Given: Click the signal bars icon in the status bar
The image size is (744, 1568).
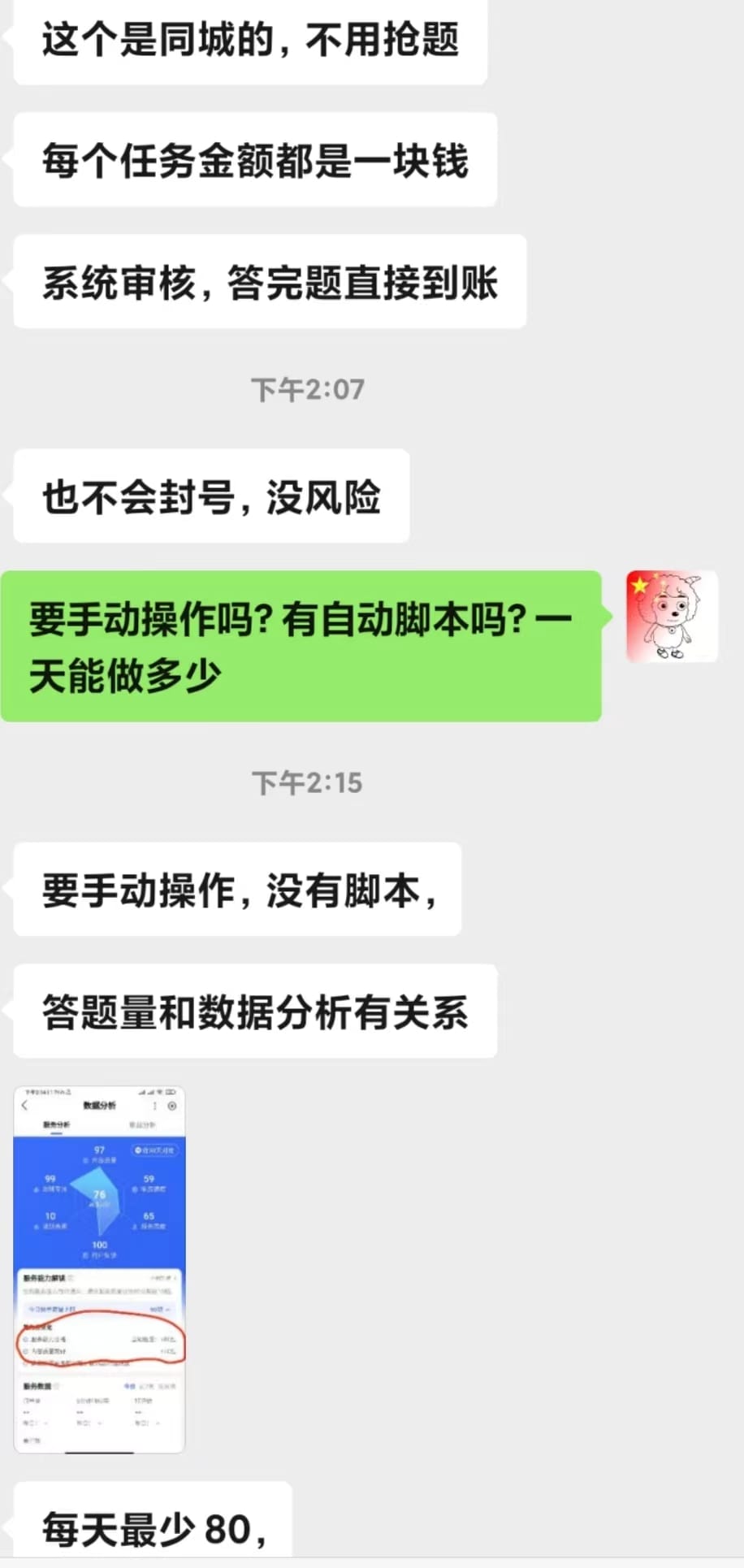Looking at the screenshot, I should [x=145, y=1093].
